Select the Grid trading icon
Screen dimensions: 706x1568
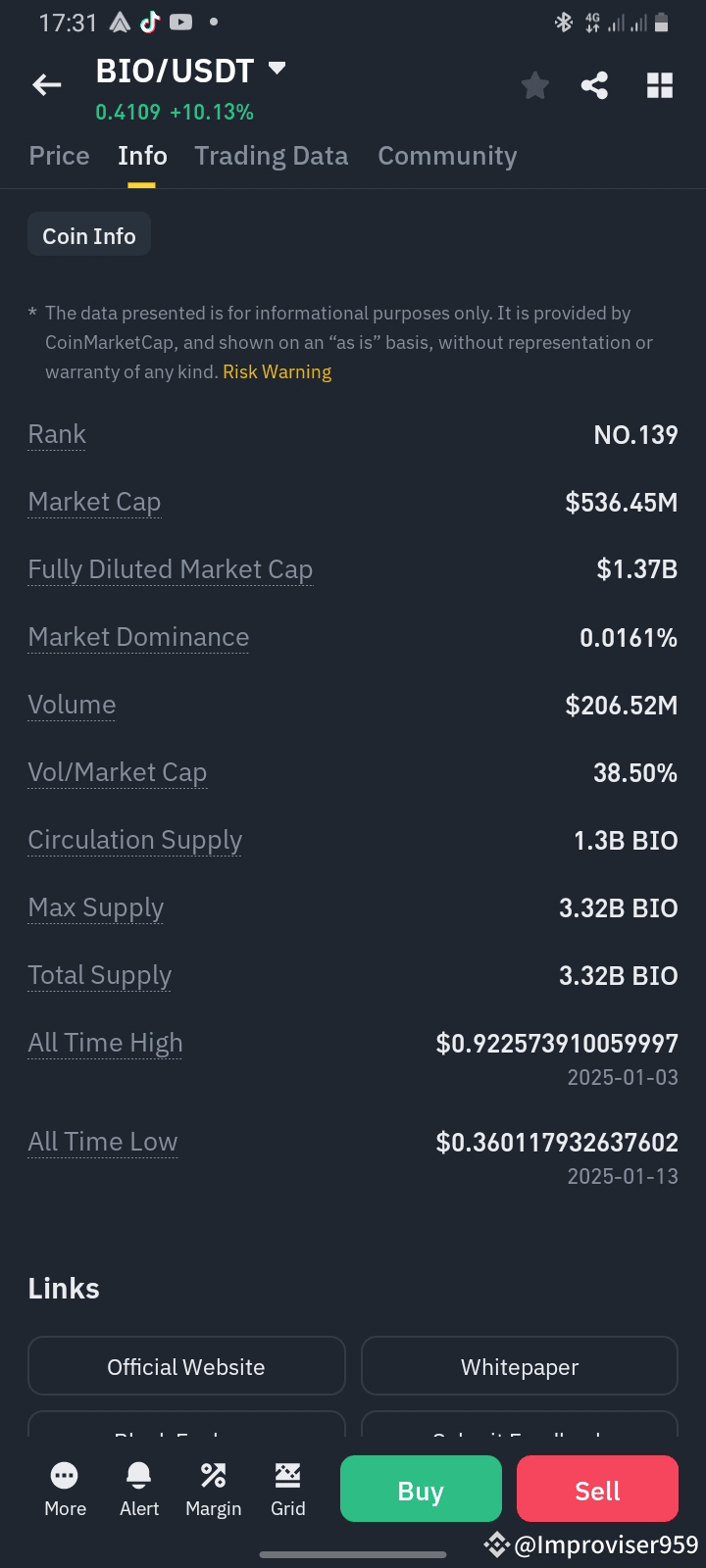click(287, 1488)
